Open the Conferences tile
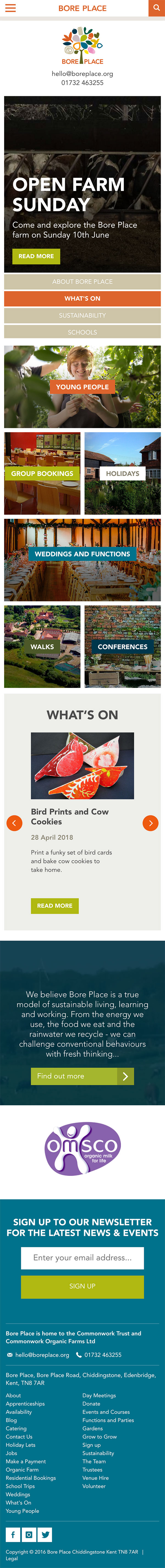165x1568 pixels. (122, 647)
